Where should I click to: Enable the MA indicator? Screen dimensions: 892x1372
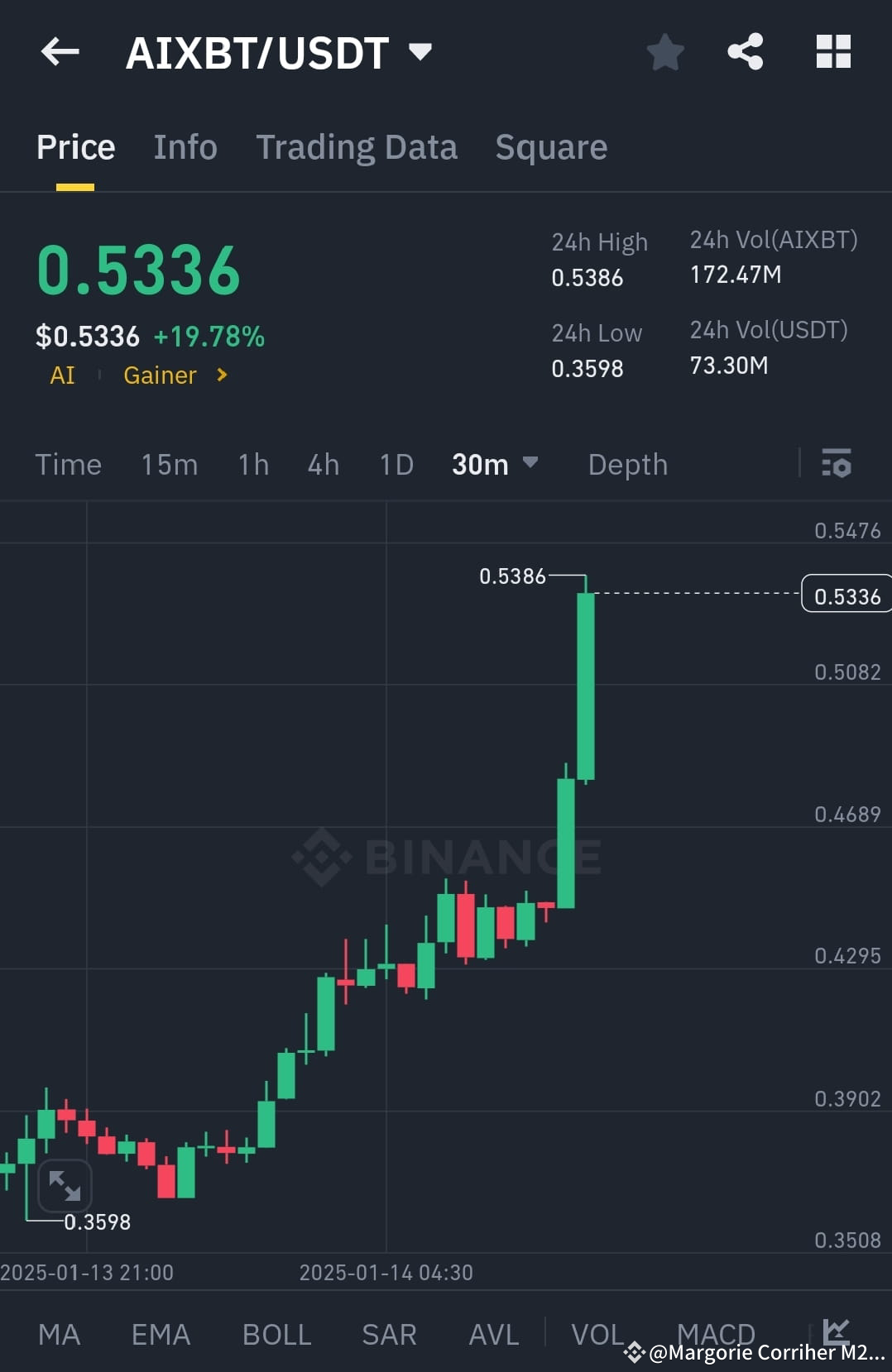click(58, 1333)
